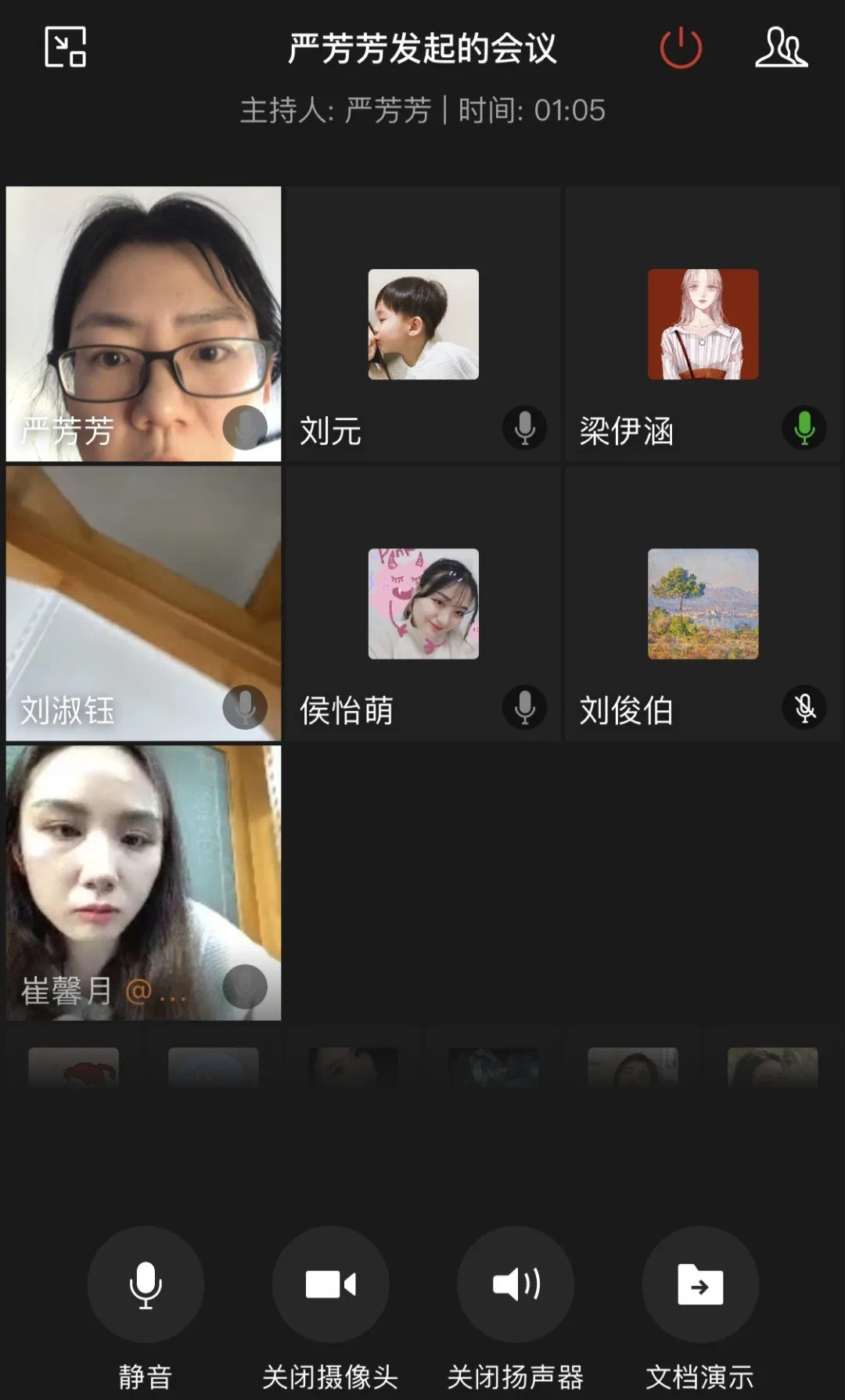The height and width of the screenshot is (1400, 845).
Task: Select 刘元's participant tile
Action: click(x=423, y=324)
